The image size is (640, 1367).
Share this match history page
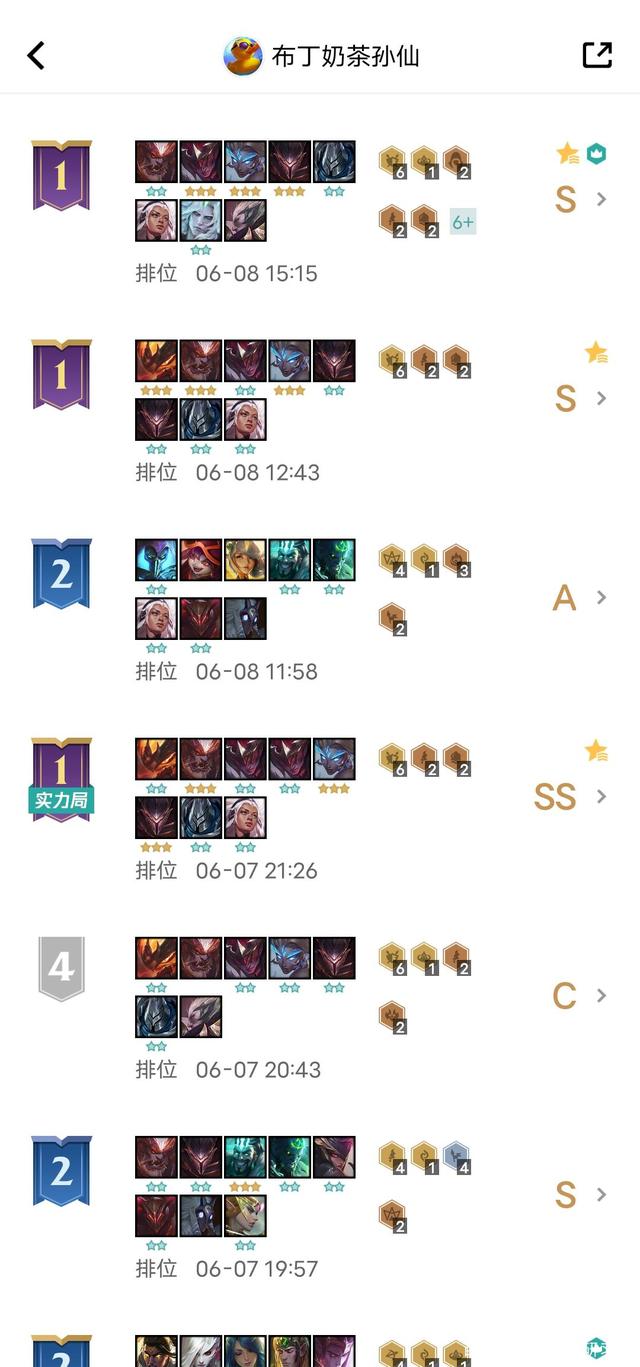pyautogui.click(x=597, y=55)
